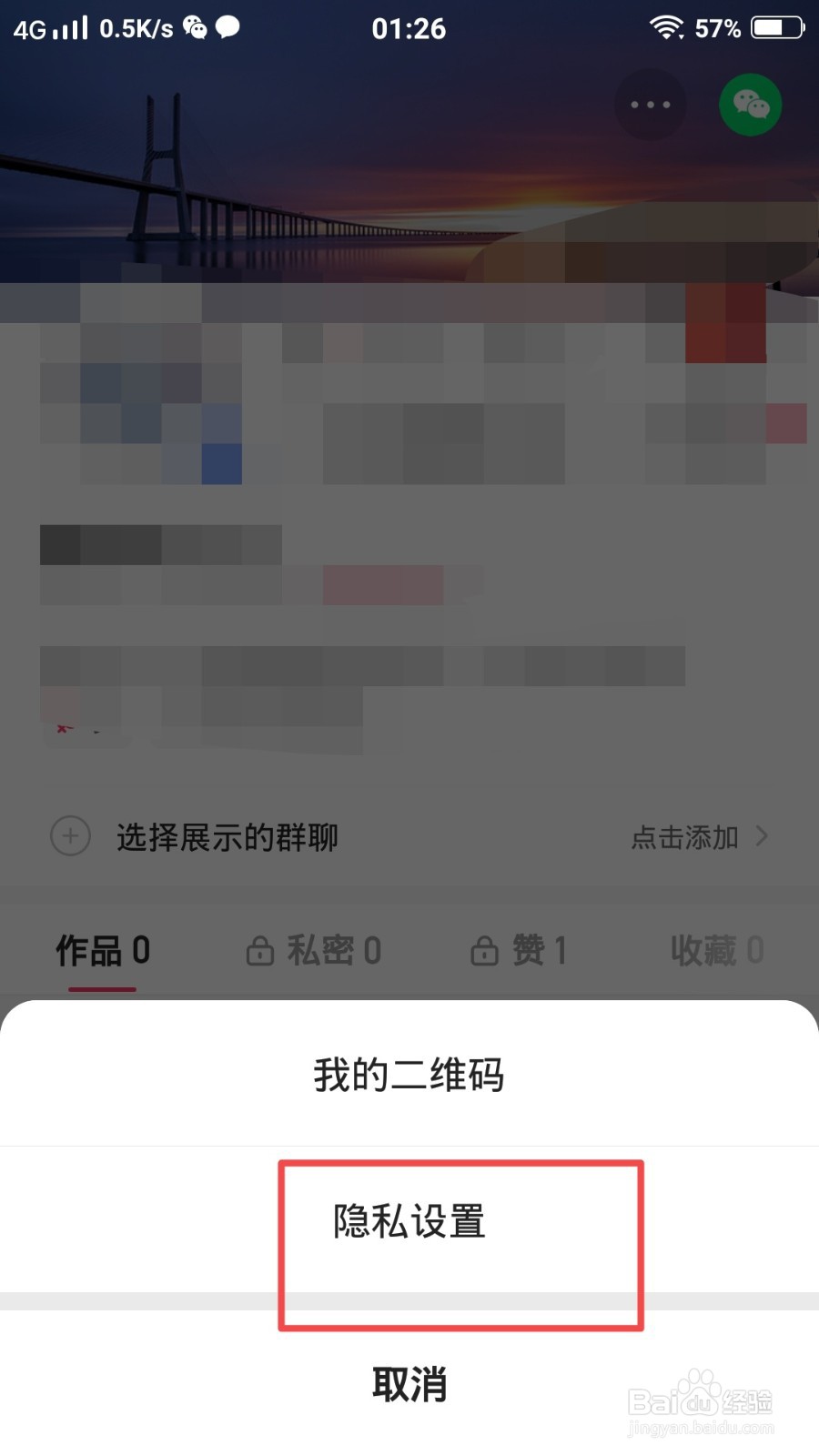Tap the plus icon beside 选择展示的群聊
Screen dimensions: 819x1456
coord(70,836)
